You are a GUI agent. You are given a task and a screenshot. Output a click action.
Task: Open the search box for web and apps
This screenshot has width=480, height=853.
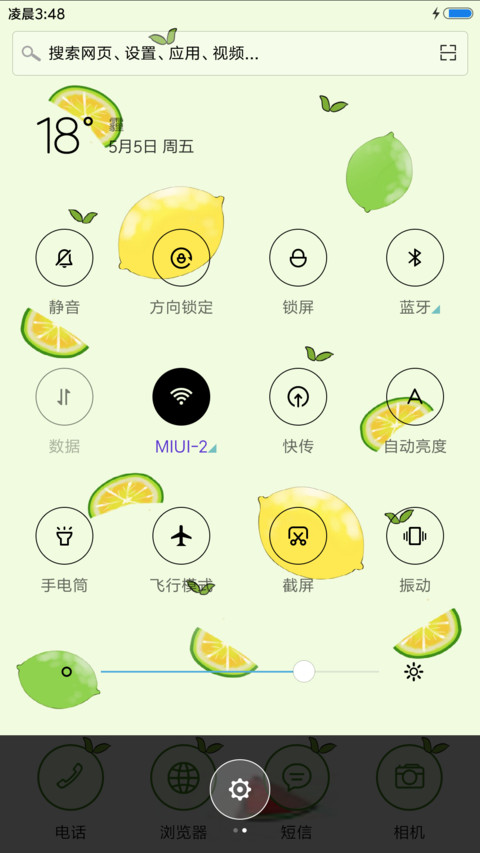pos(239,53)
